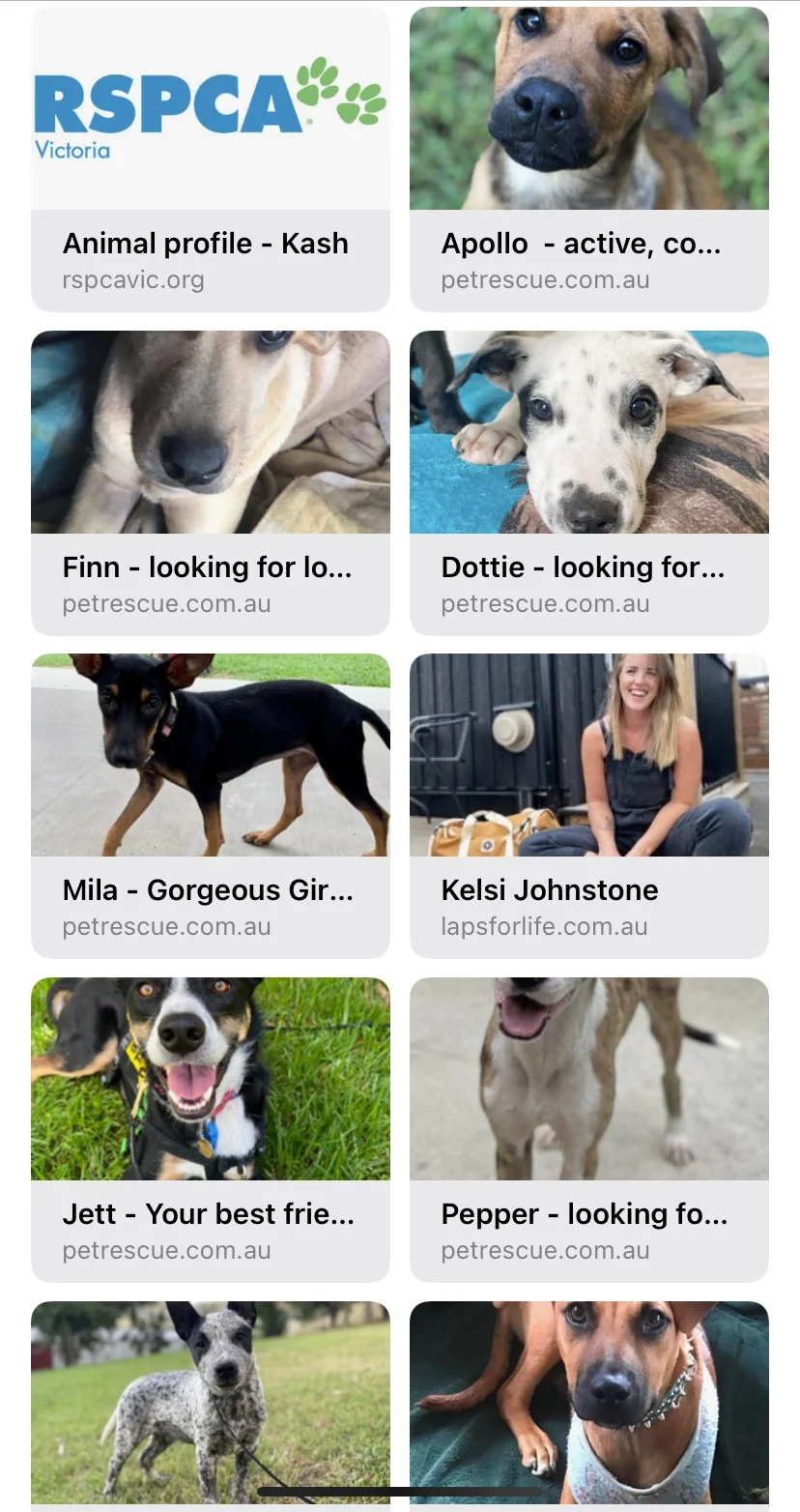This screenshot has height=1512, width=800.
Task: View Jett - Your best friend card
Action: (x=210, y=1128)
